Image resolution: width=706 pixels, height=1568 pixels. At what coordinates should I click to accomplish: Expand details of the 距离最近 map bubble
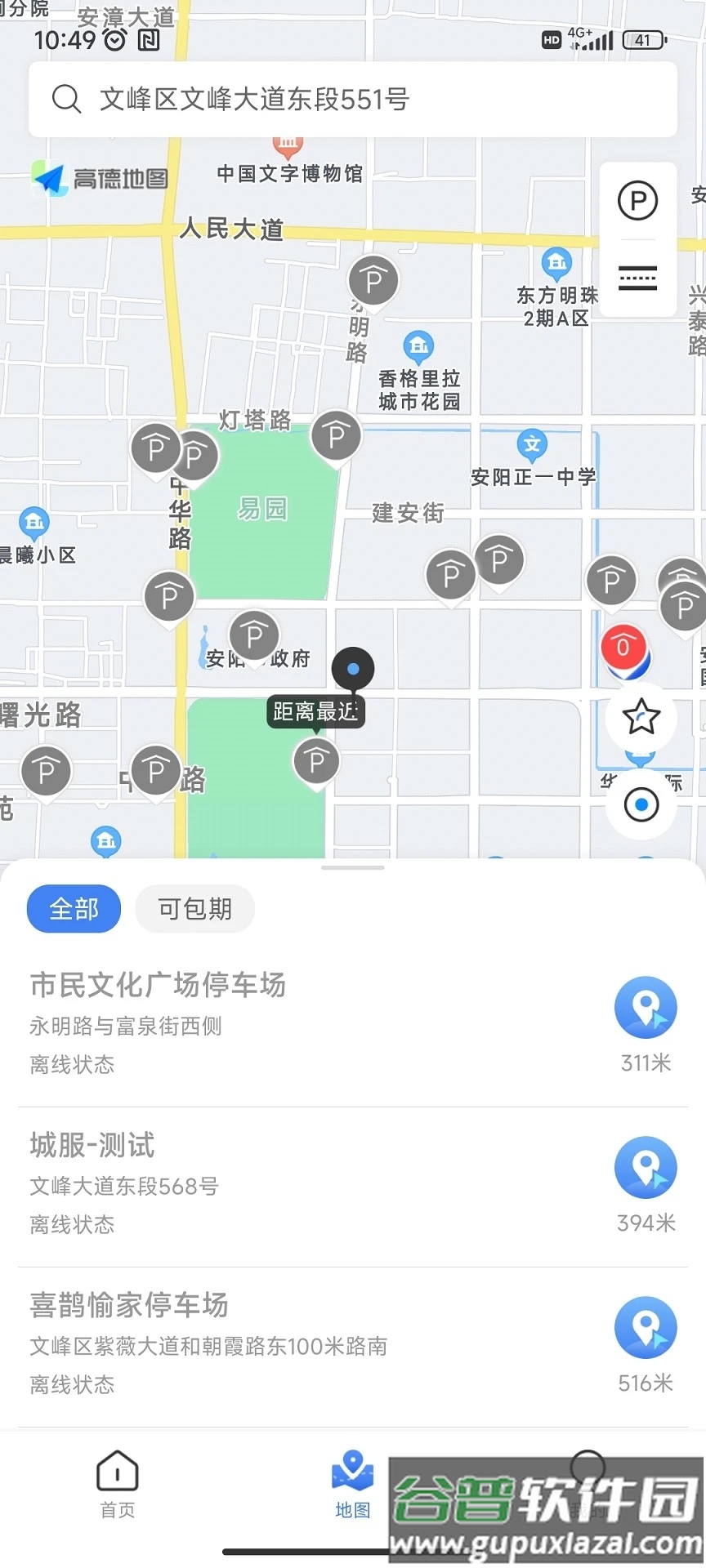[x=315, y=711]
